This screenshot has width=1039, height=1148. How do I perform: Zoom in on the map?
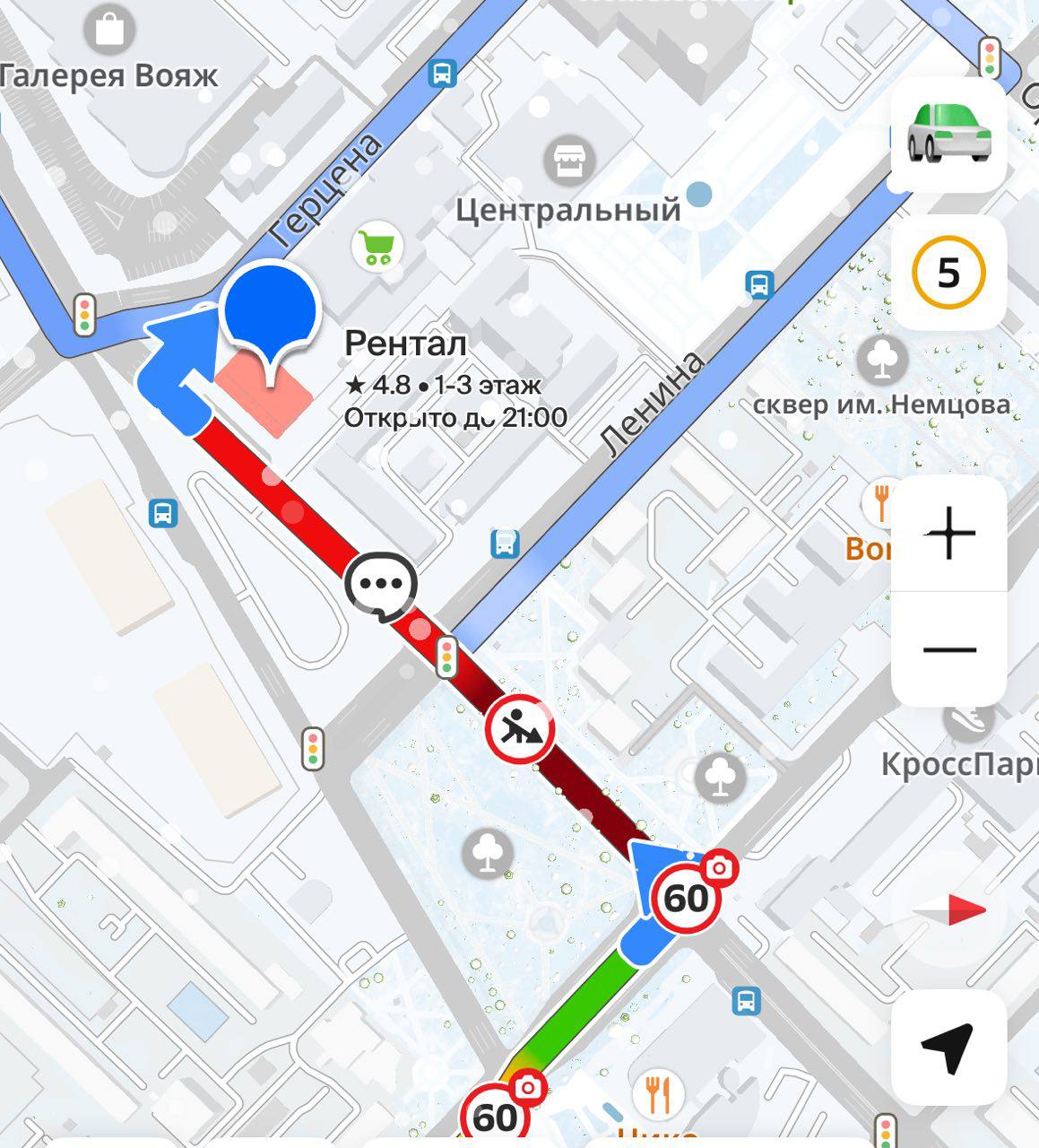[948, 535]
